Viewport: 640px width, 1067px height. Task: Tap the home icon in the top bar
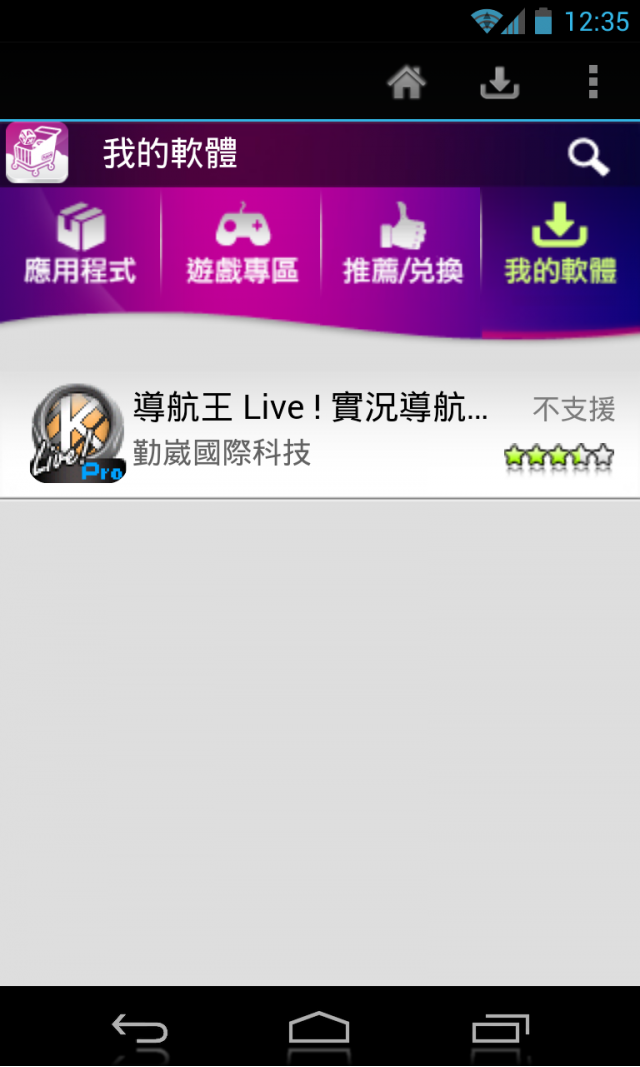[x=407, y=82]
